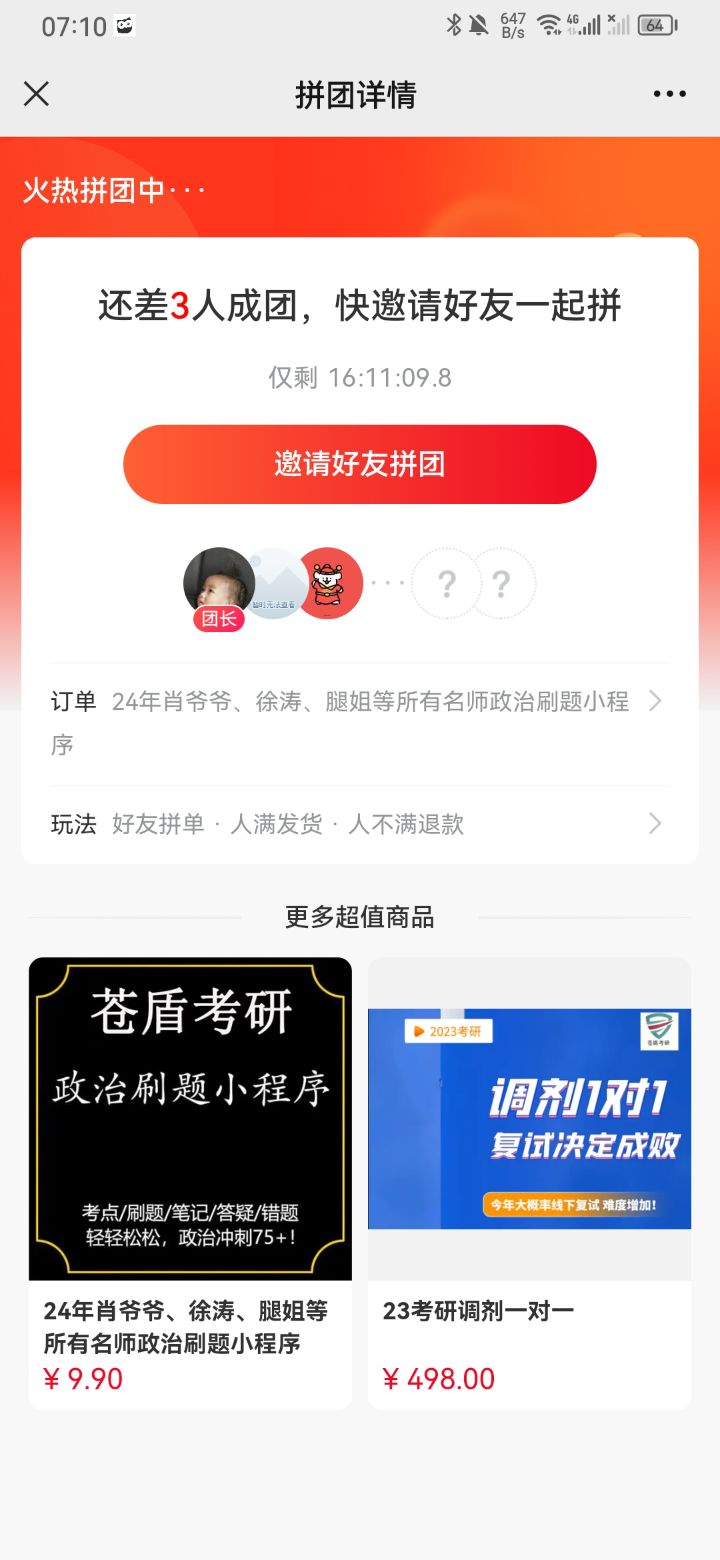Open the 订单 details row
This screenshot has width=720, height=1560.
pyautogui.click(x=359, y=722)
